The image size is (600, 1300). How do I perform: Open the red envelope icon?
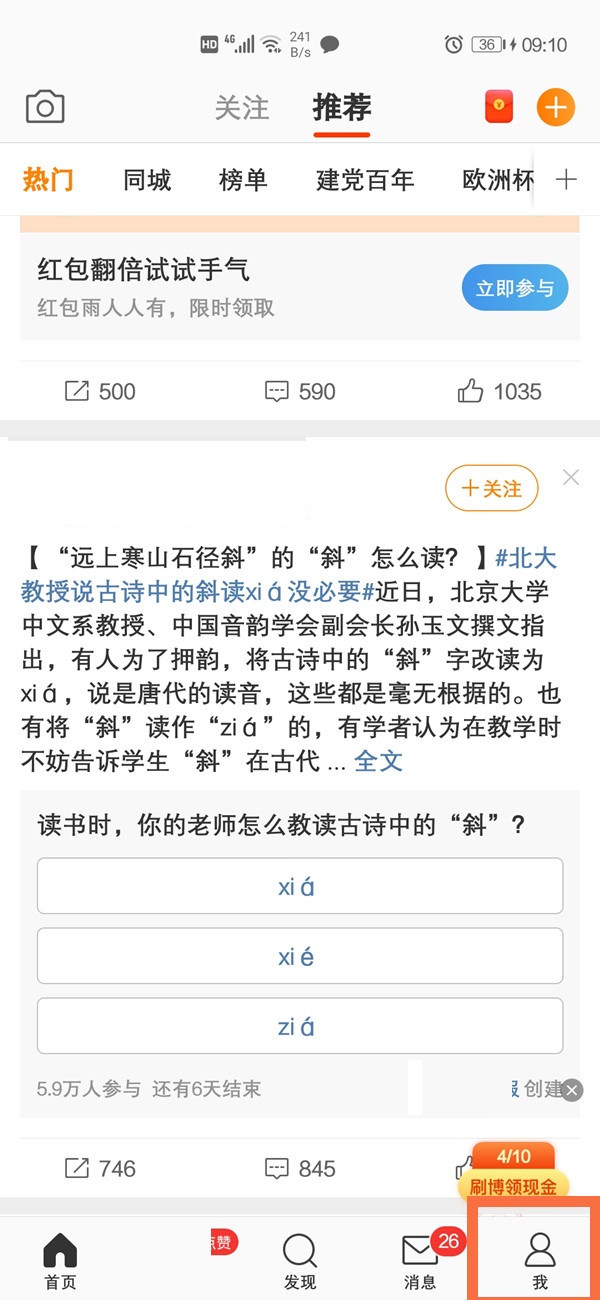[x=499, y=107]
